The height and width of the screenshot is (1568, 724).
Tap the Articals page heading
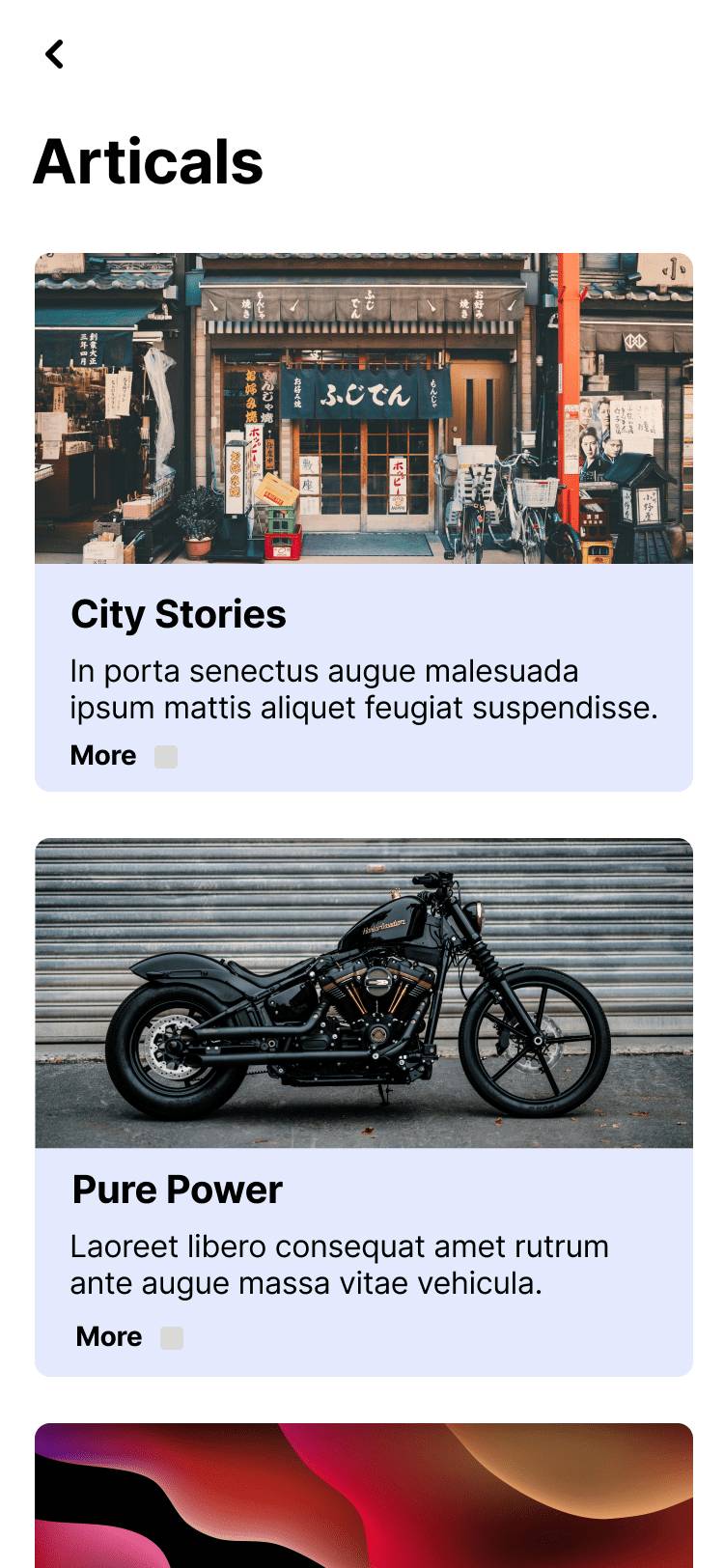[x=147, y=161]
